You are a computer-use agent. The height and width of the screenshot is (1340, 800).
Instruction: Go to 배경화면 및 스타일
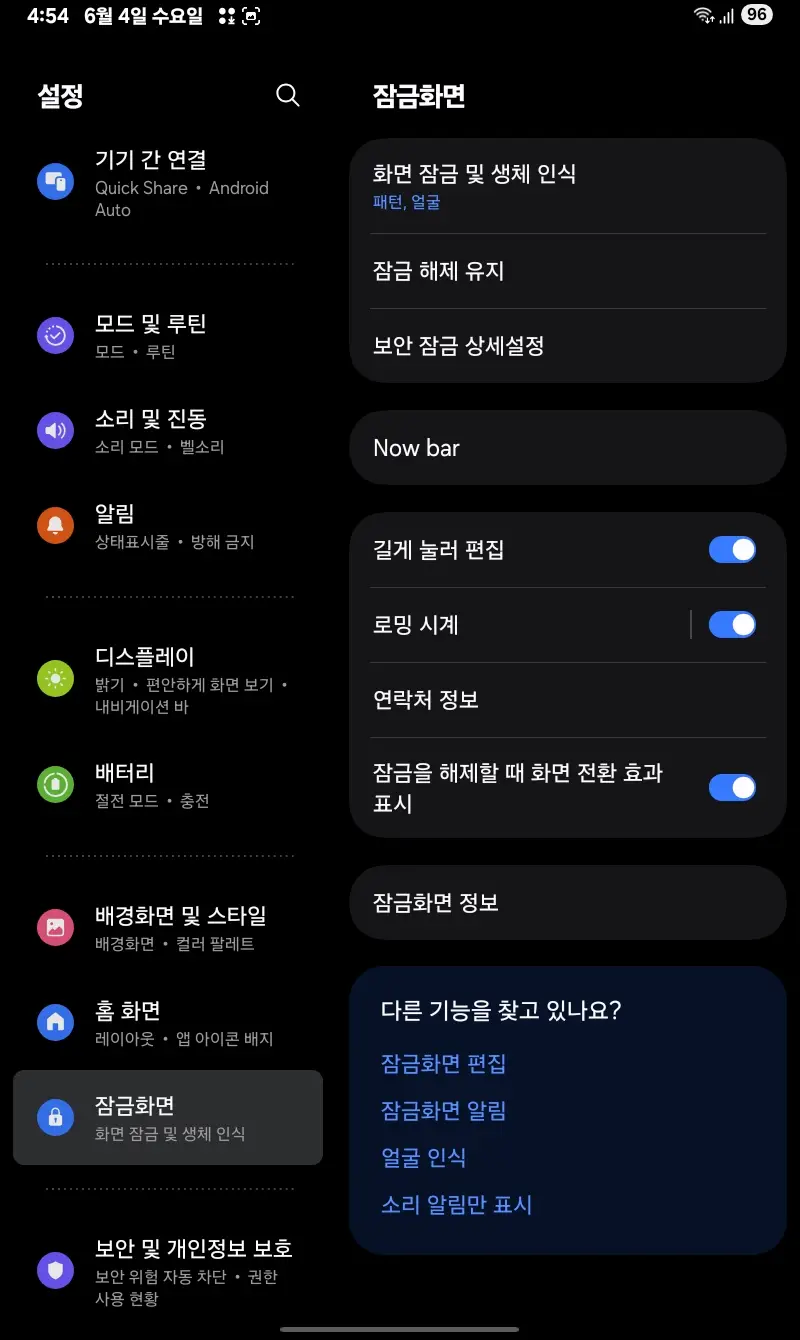point(168,928)
